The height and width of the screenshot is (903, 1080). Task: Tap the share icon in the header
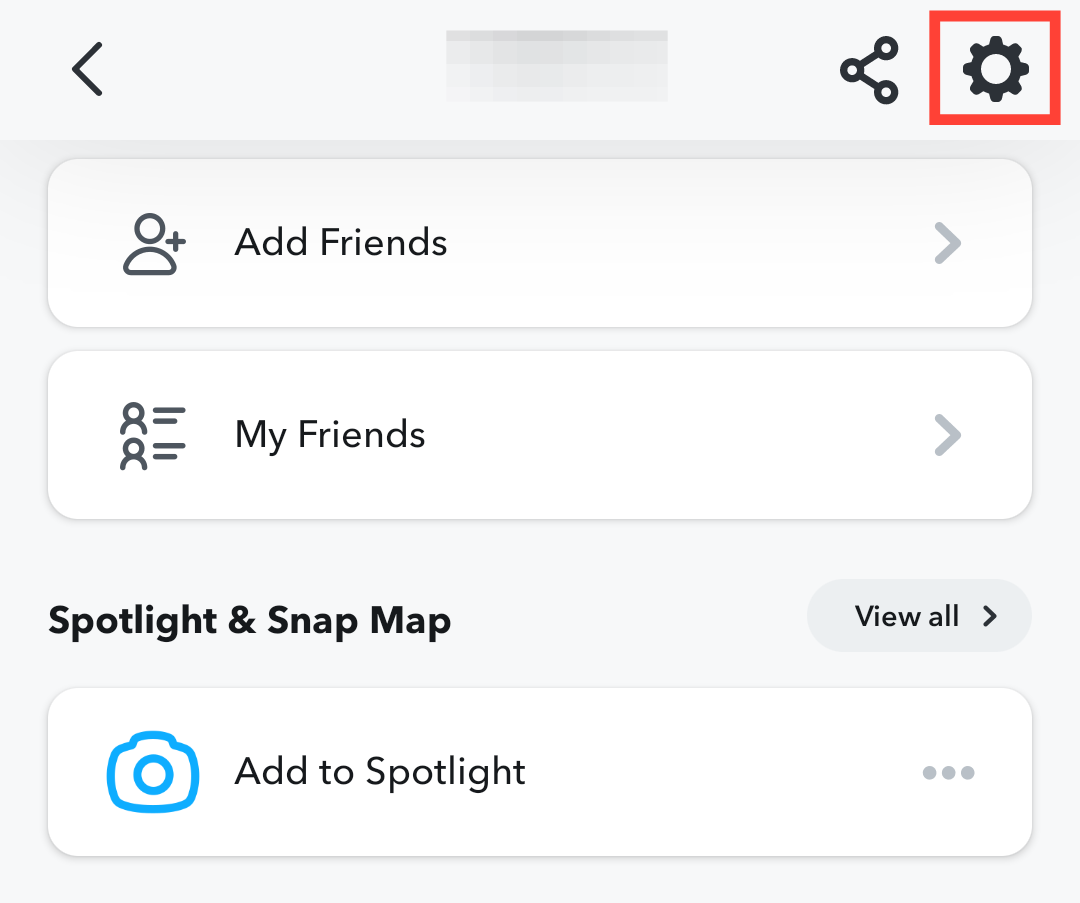[869, 70]
